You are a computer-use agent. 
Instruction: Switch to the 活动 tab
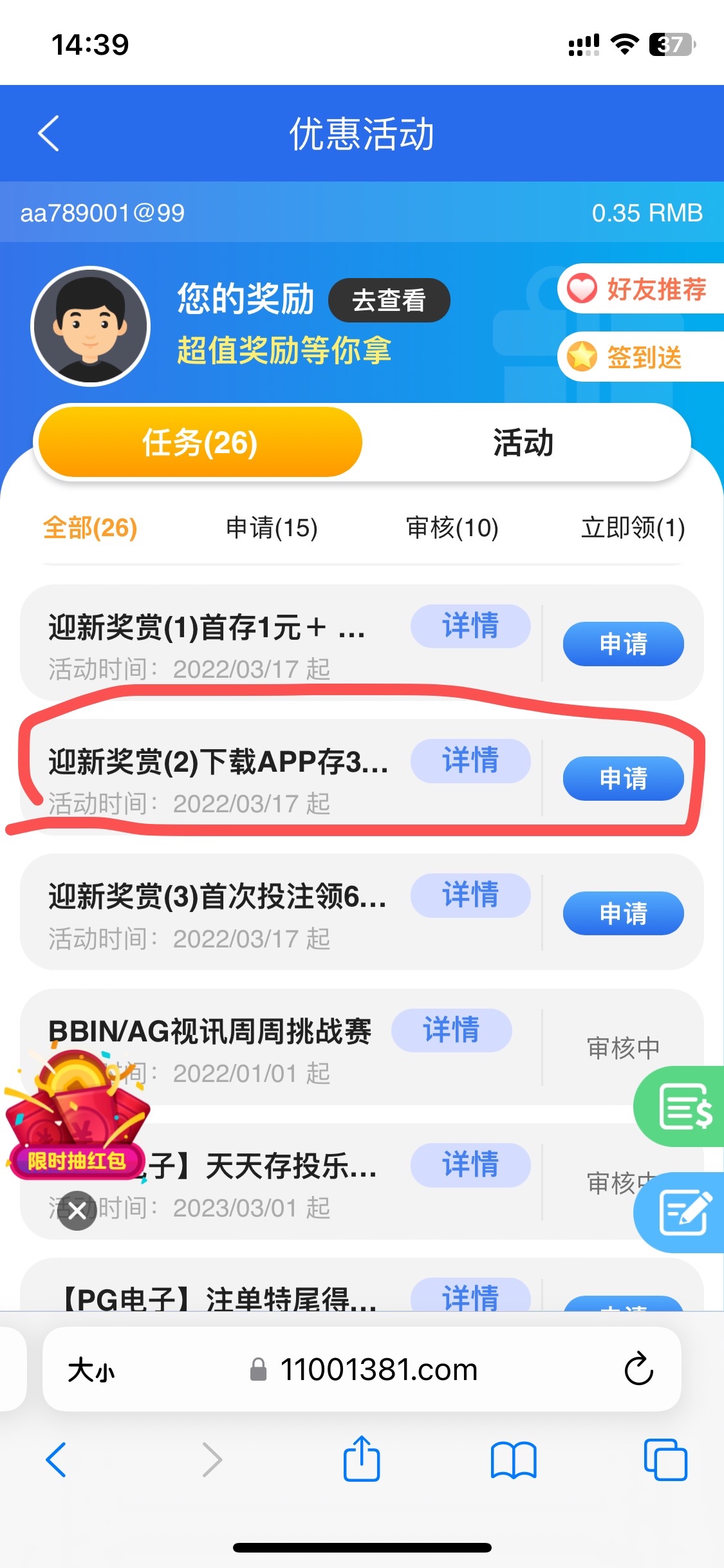tap(523, 442)
